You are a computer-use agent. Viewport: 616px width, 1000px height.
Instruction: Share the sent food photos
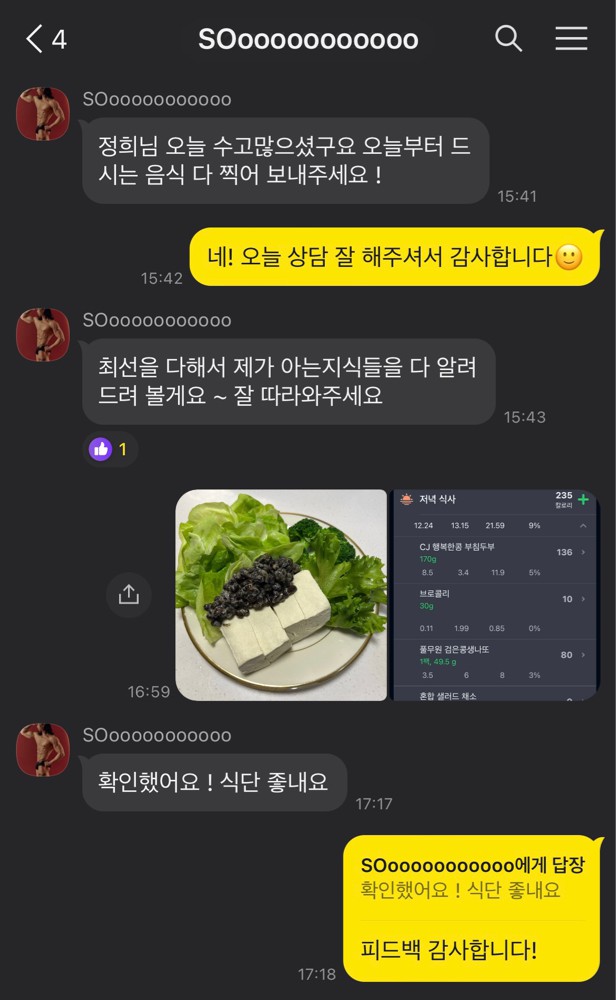click(128, 595)
